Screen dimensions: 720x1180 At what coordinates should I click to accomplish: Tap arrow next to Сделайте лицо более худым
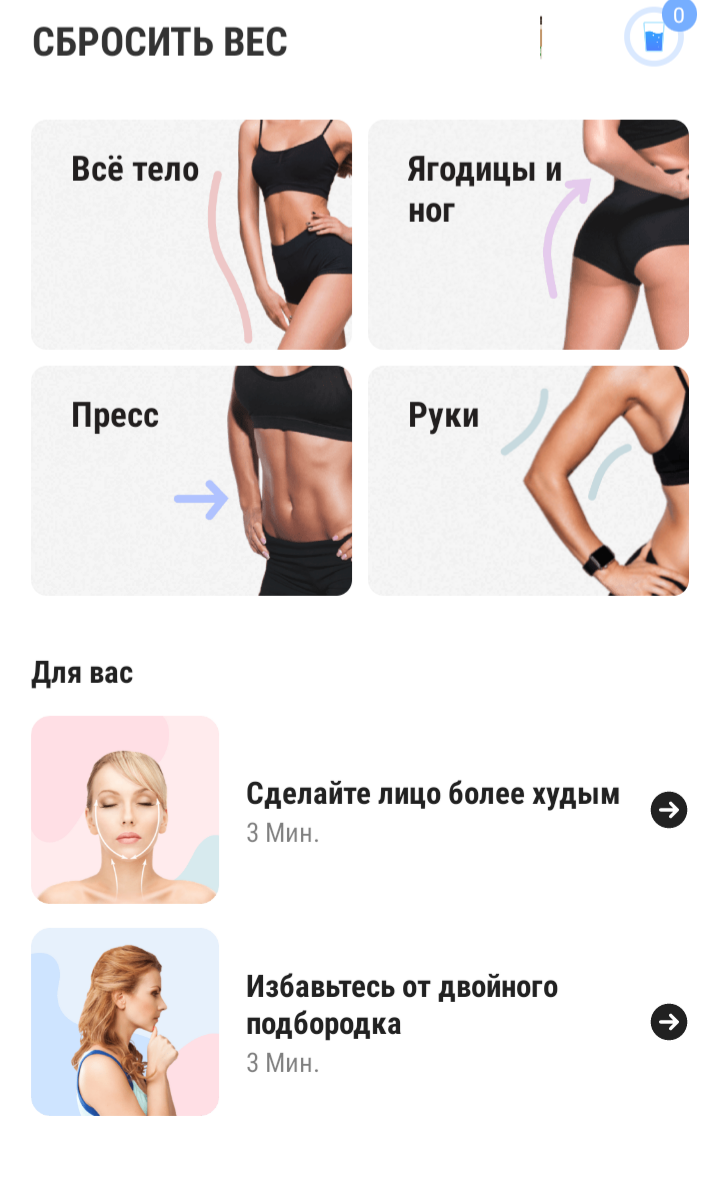coord(669,810)
